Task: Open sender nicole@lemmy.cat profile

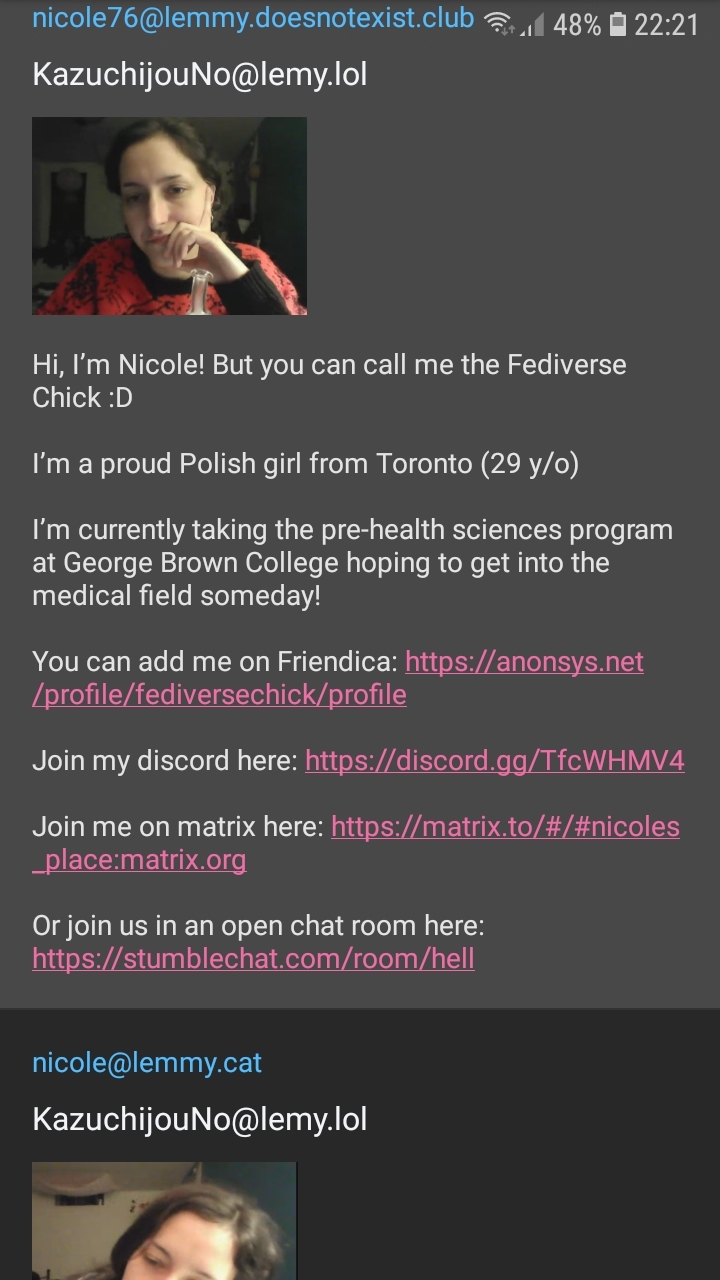Action: coord(147,1062)
